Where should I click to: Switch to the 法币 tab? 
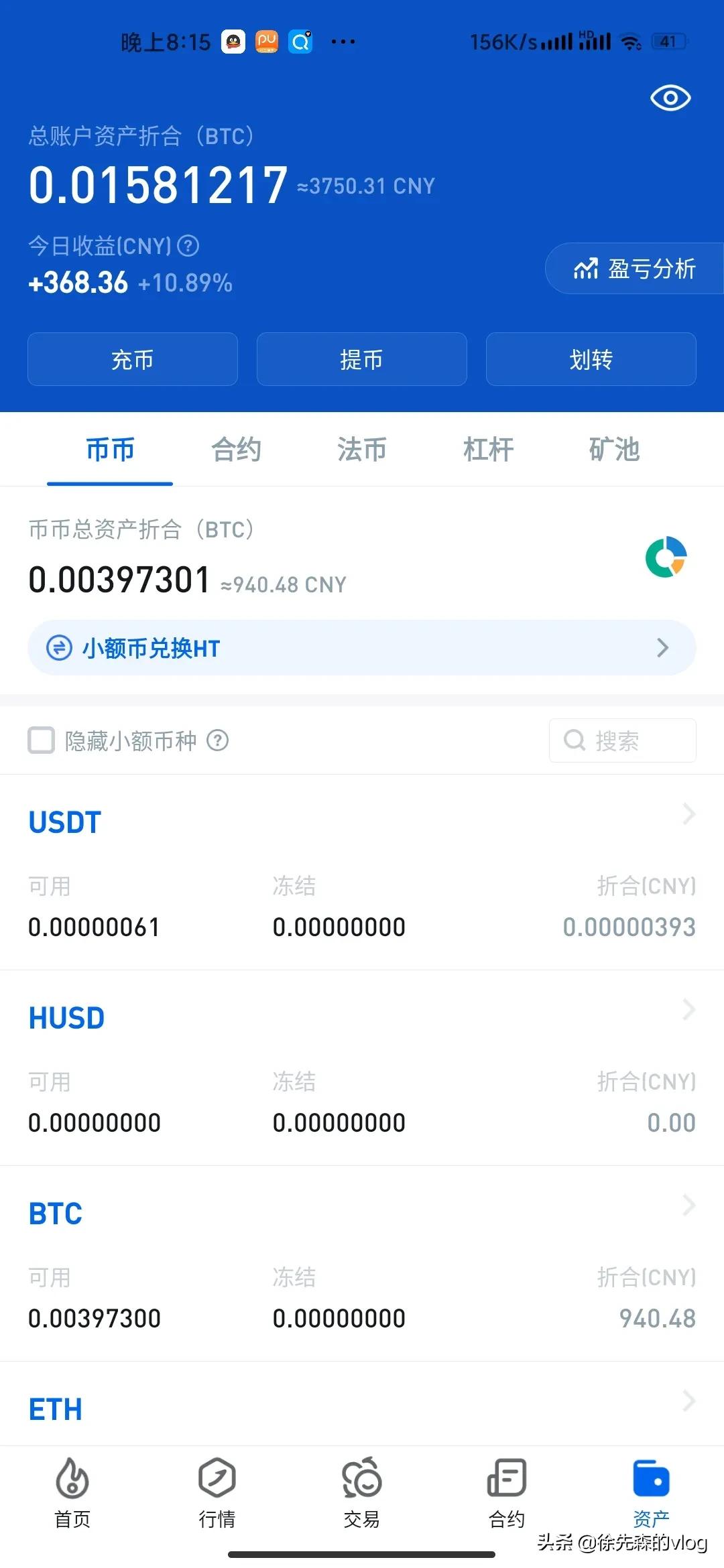point(361,449)
